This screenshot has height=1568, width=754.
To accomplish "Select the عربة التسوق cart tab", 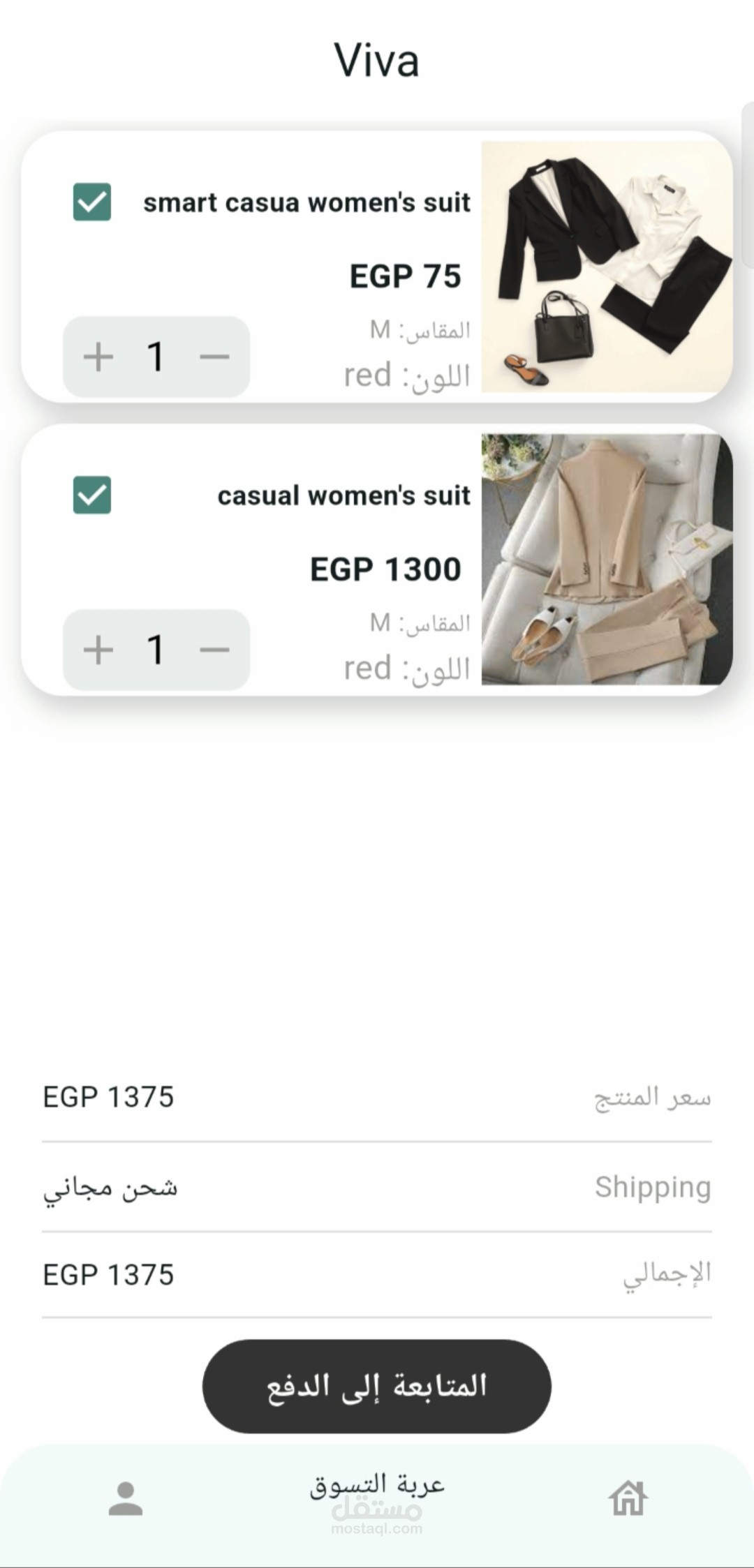I will click(x=377, y=1486).
